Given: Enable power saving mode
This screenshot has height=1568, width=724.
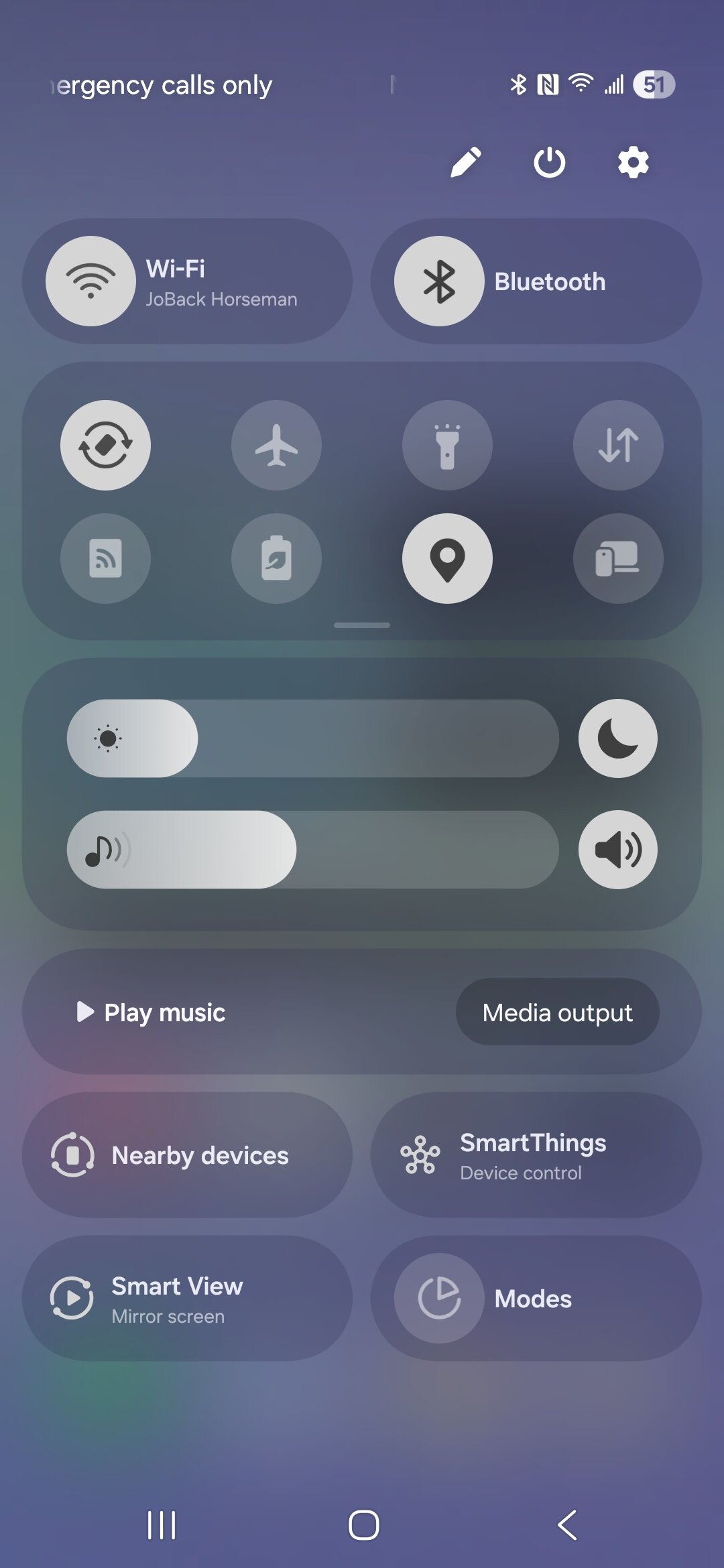Looking at the screenshot, I should [x=276, y=559].
